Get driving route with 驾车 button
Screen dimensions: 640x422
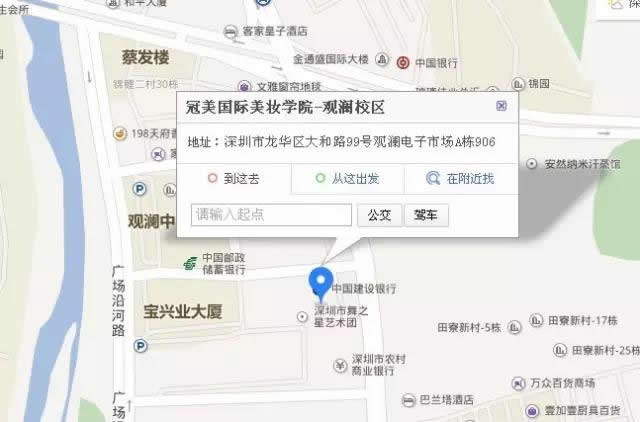coord(426,214)
